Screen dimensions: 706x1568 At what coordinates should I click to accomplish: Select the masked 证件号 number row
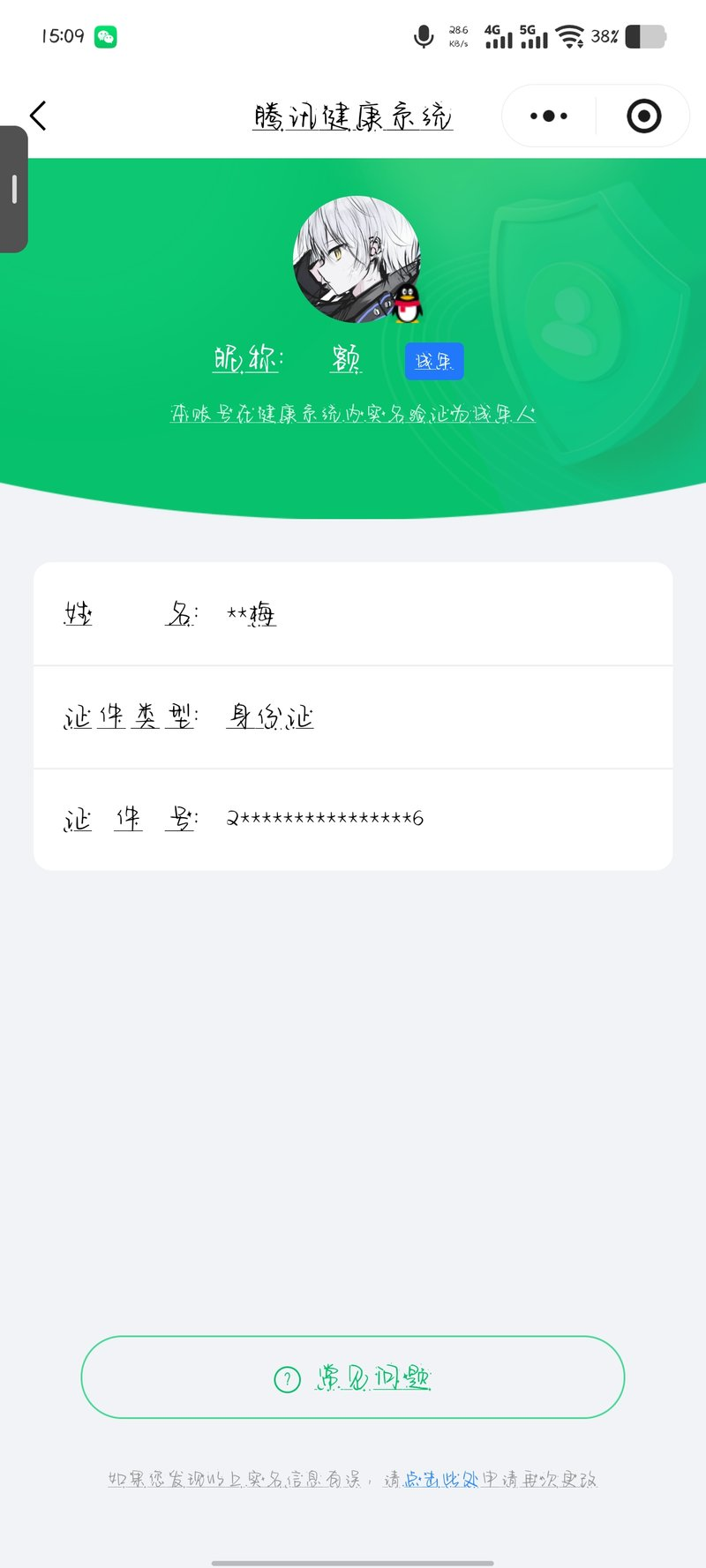pyautogui.click(x=353, y=819)
